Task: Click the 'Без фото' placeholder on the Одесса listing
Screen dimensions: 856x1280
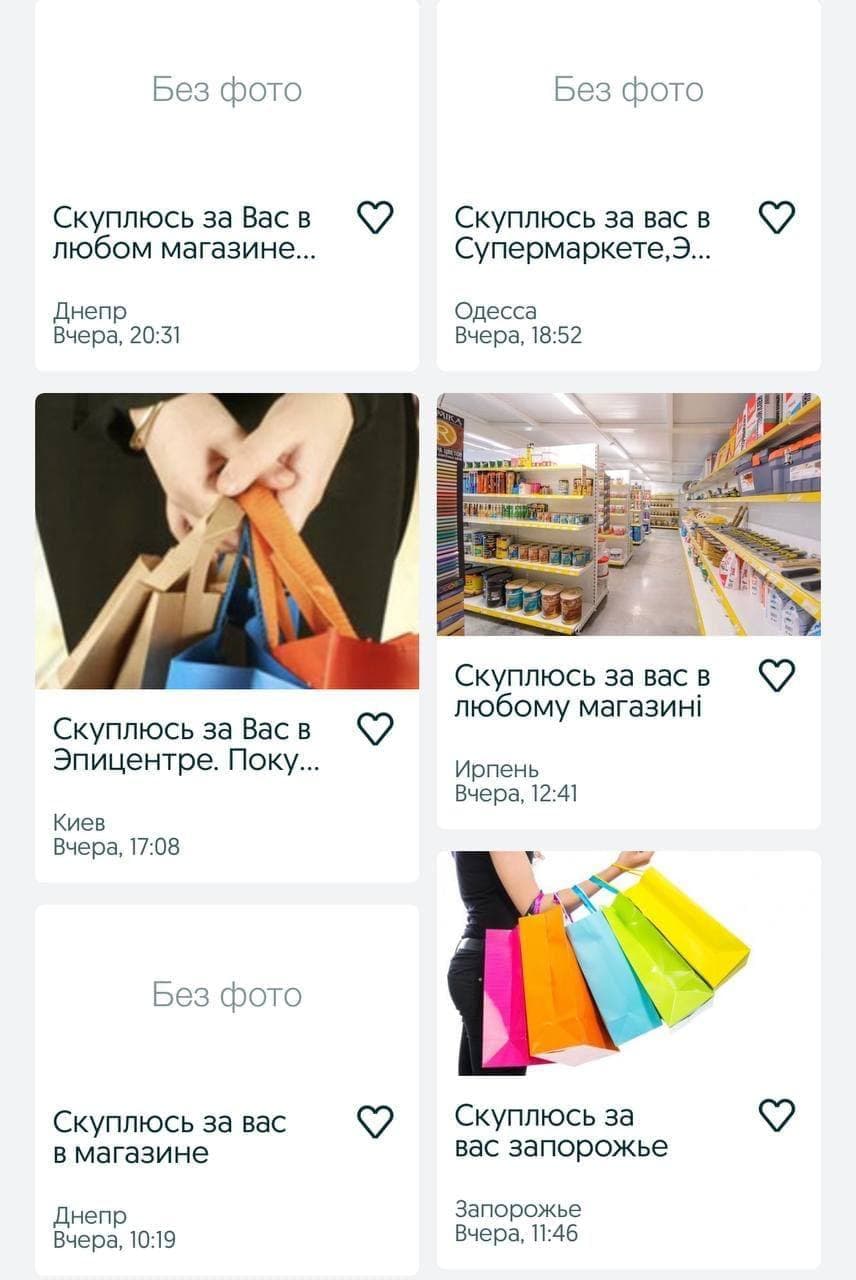Action: tap(628, 88)
